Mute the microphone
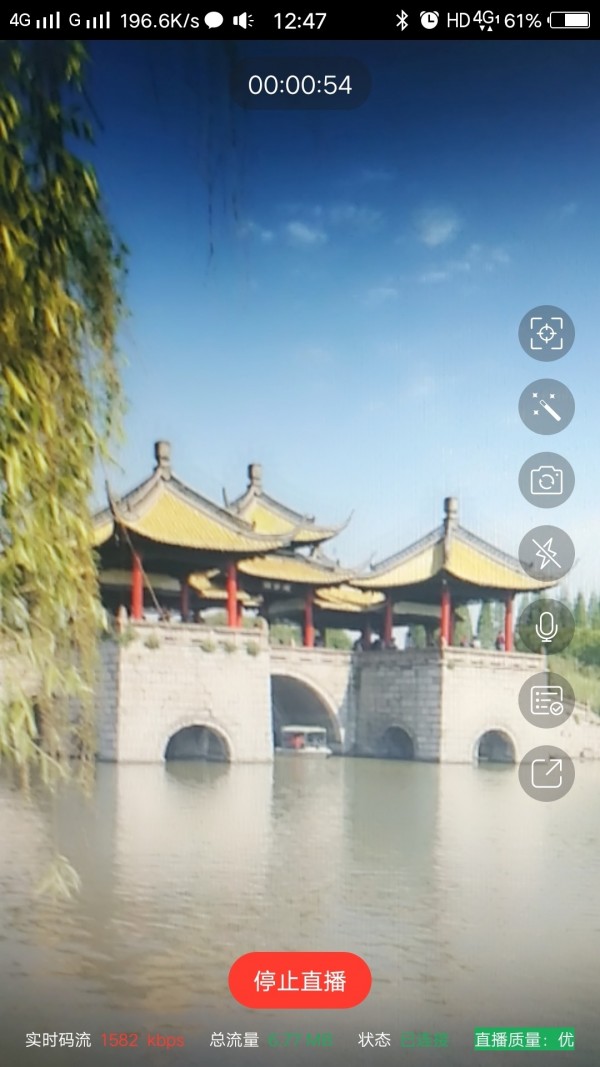The image size is (600, 1067). (x=546, y=626)
